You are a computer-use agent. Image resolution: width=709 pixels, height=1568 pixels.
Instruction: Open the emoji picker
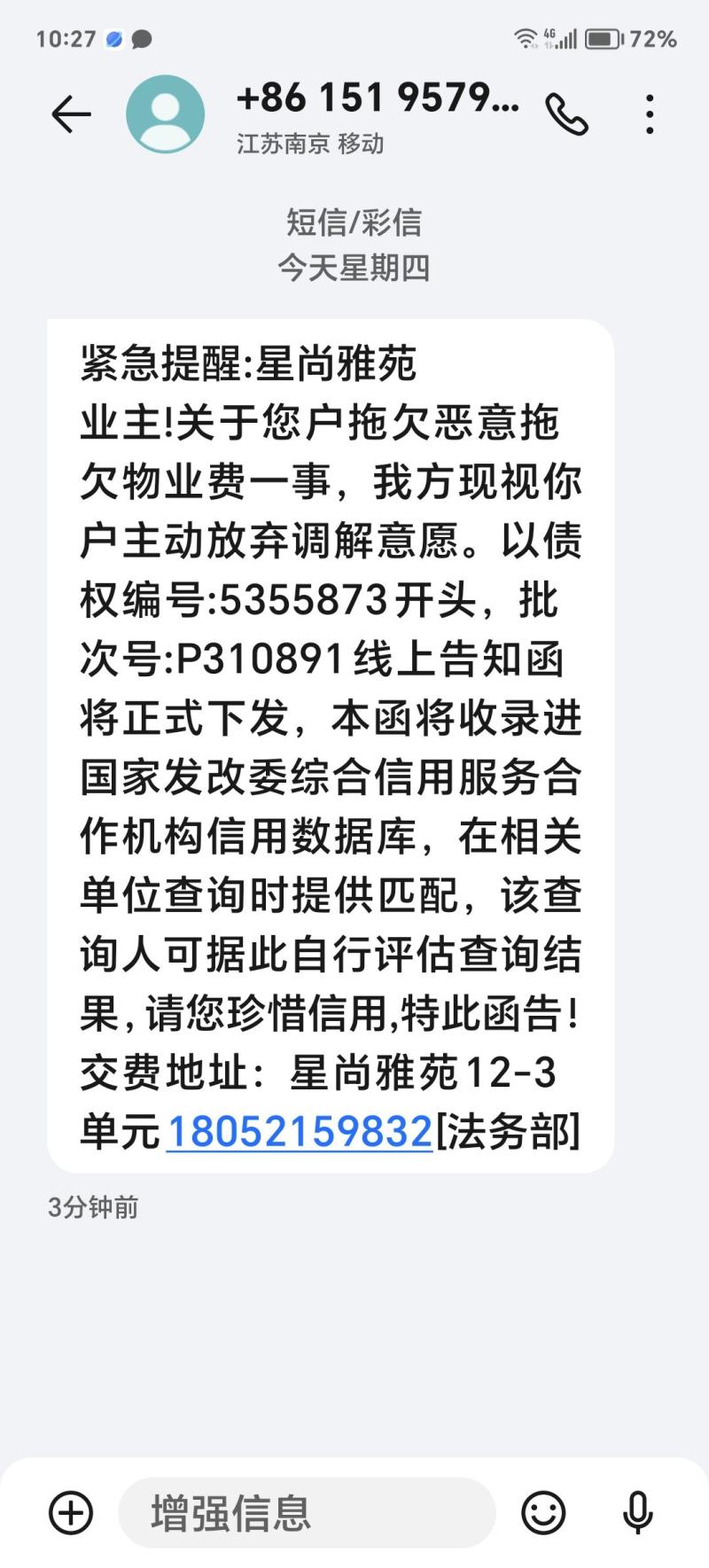point(543,1512)
